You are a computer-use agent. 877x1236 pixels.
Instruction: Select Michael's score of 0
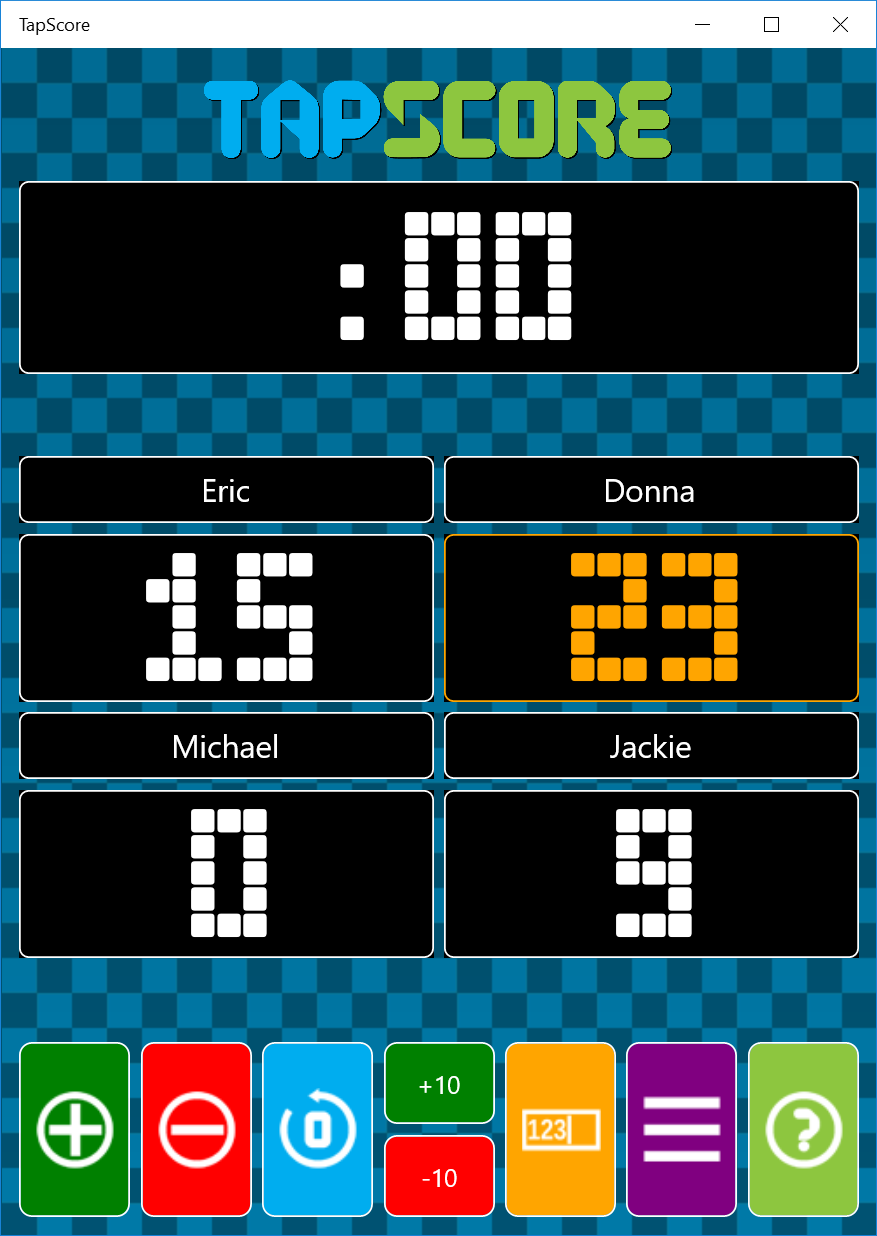[x=226, y=873]
